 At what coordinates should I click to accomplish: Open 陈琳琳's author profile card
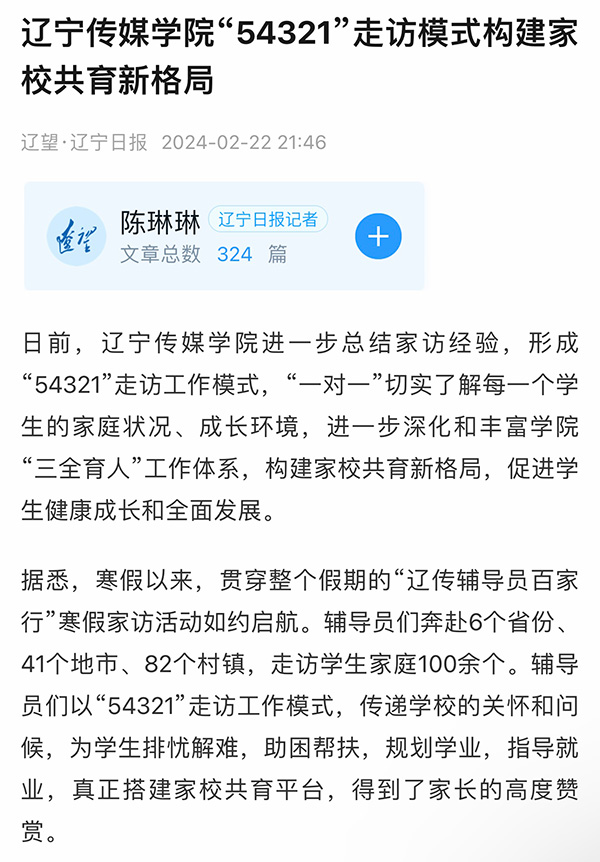160,221
